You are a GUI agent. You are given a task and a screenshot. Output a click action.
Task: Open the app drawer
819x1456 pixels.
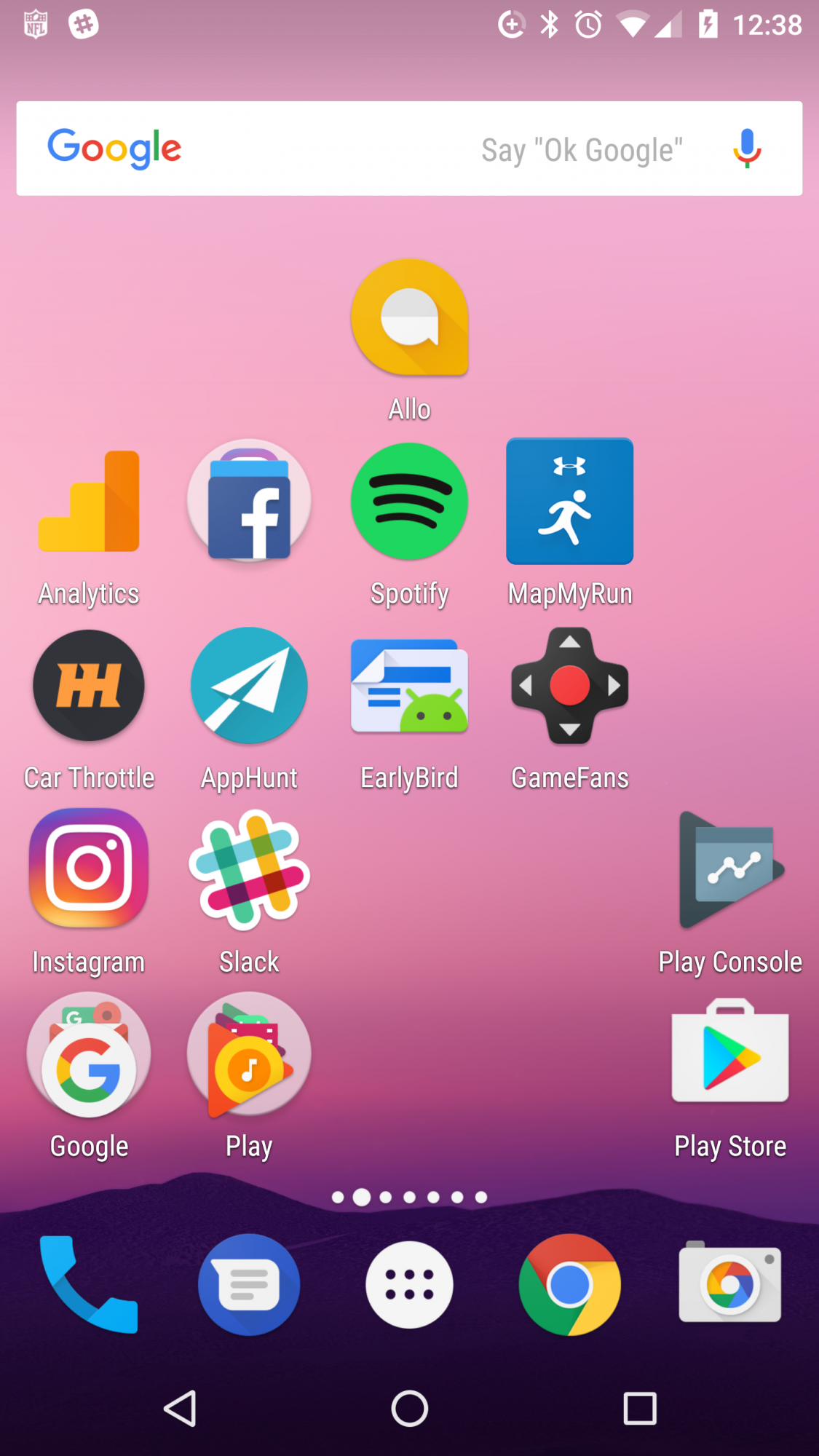pos(410,1285)
